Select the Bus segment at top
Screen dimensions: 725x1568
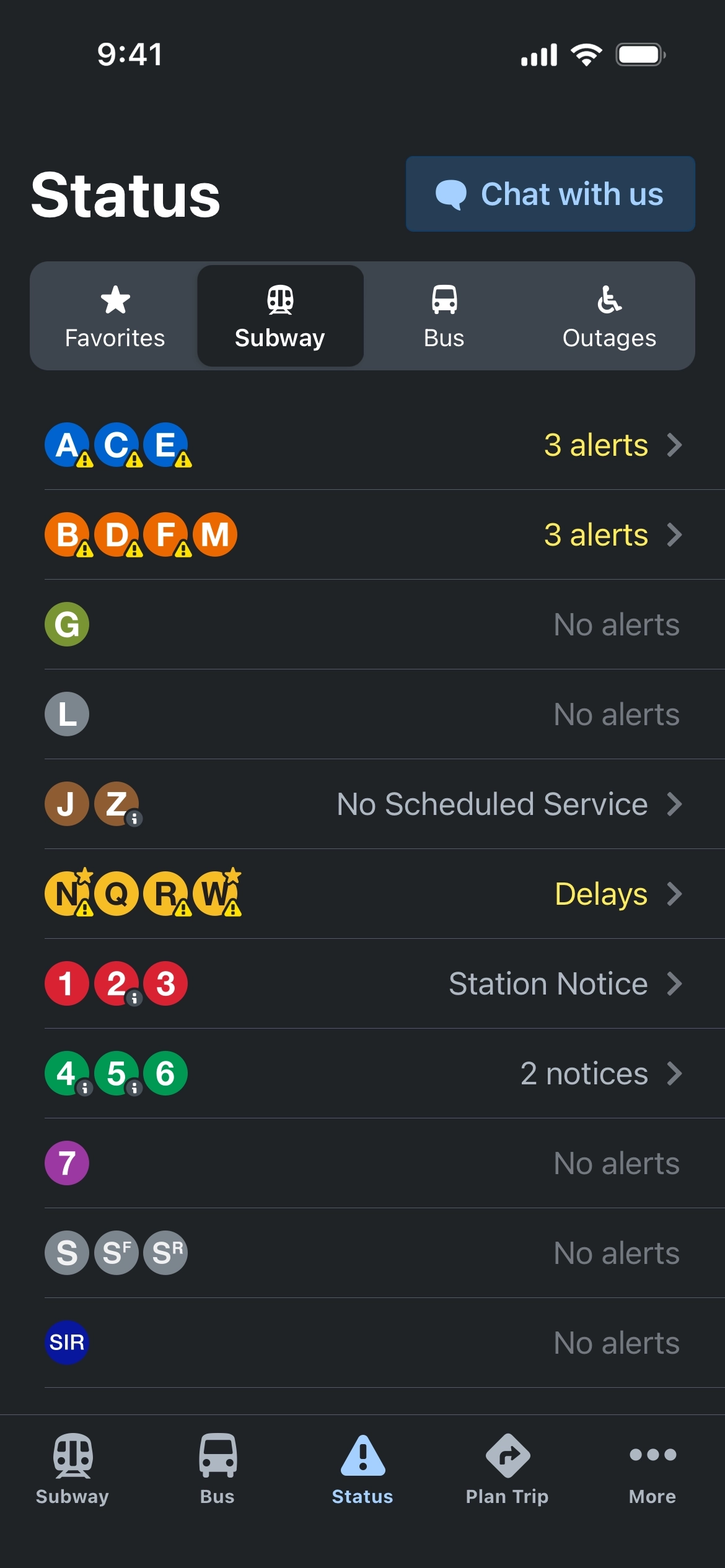(x=444, y=316)
